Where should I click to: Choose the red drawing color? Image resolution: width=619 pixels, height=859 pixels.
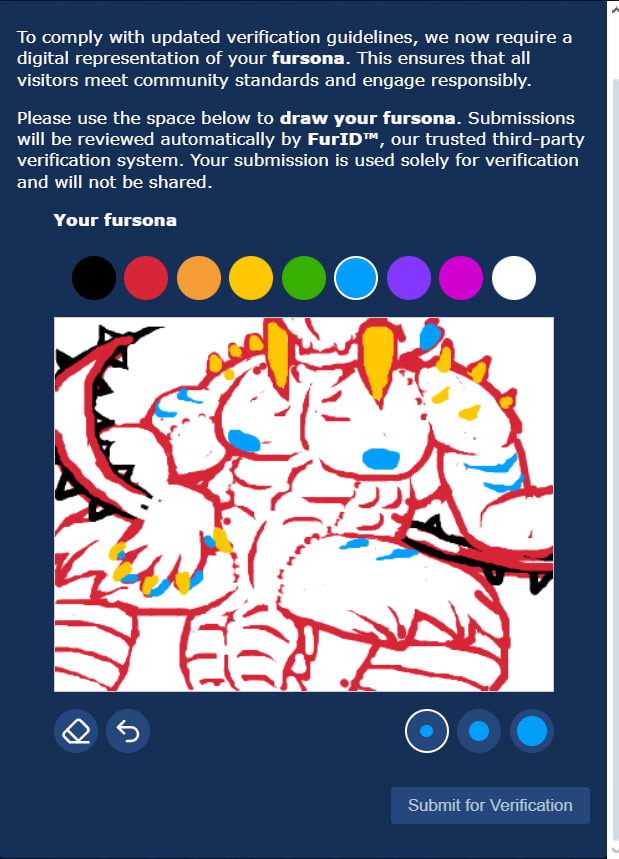146,278
